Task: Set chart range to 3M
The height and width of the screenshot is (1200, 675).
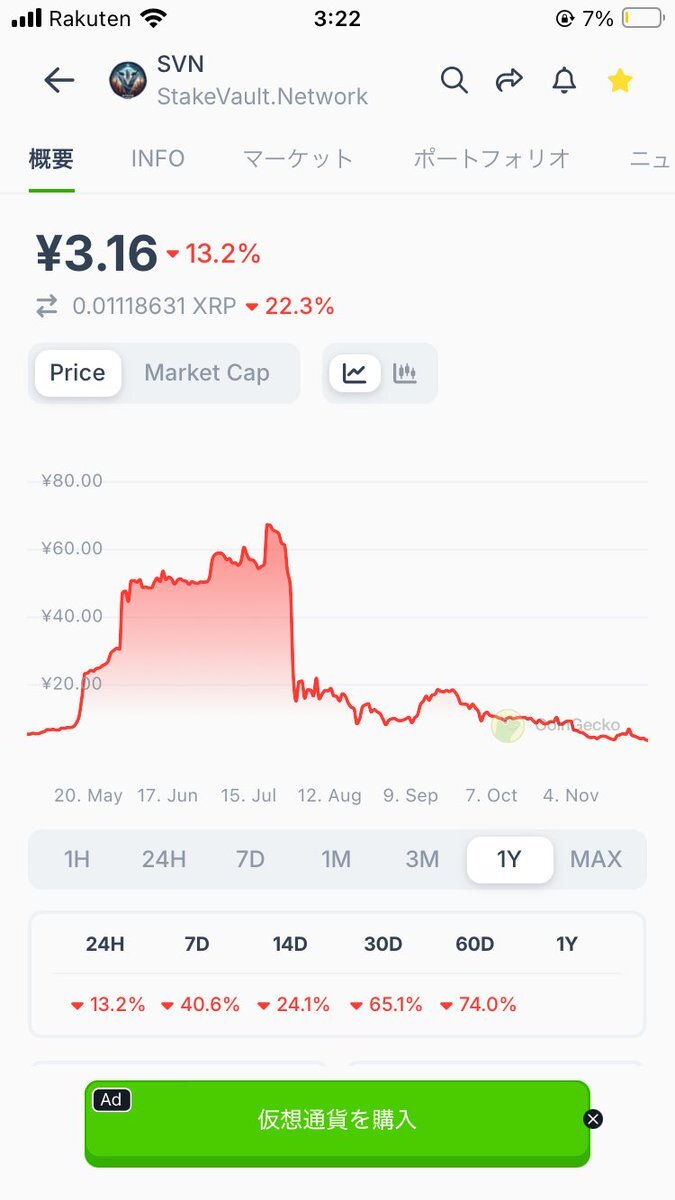Action: (x=422, y=859)
